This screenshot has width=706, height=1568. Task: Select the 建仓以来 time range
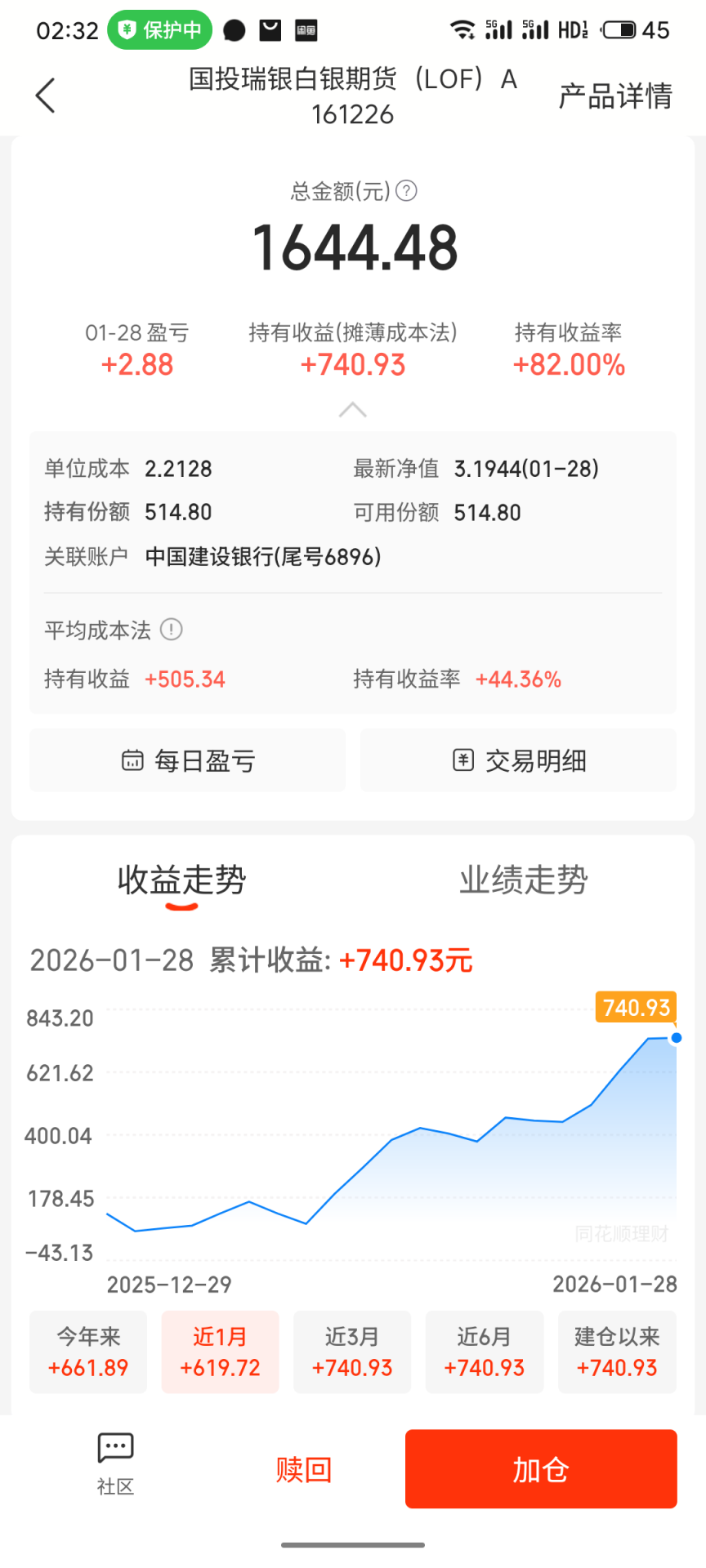pyautogui.click(x=616, y=1352)
